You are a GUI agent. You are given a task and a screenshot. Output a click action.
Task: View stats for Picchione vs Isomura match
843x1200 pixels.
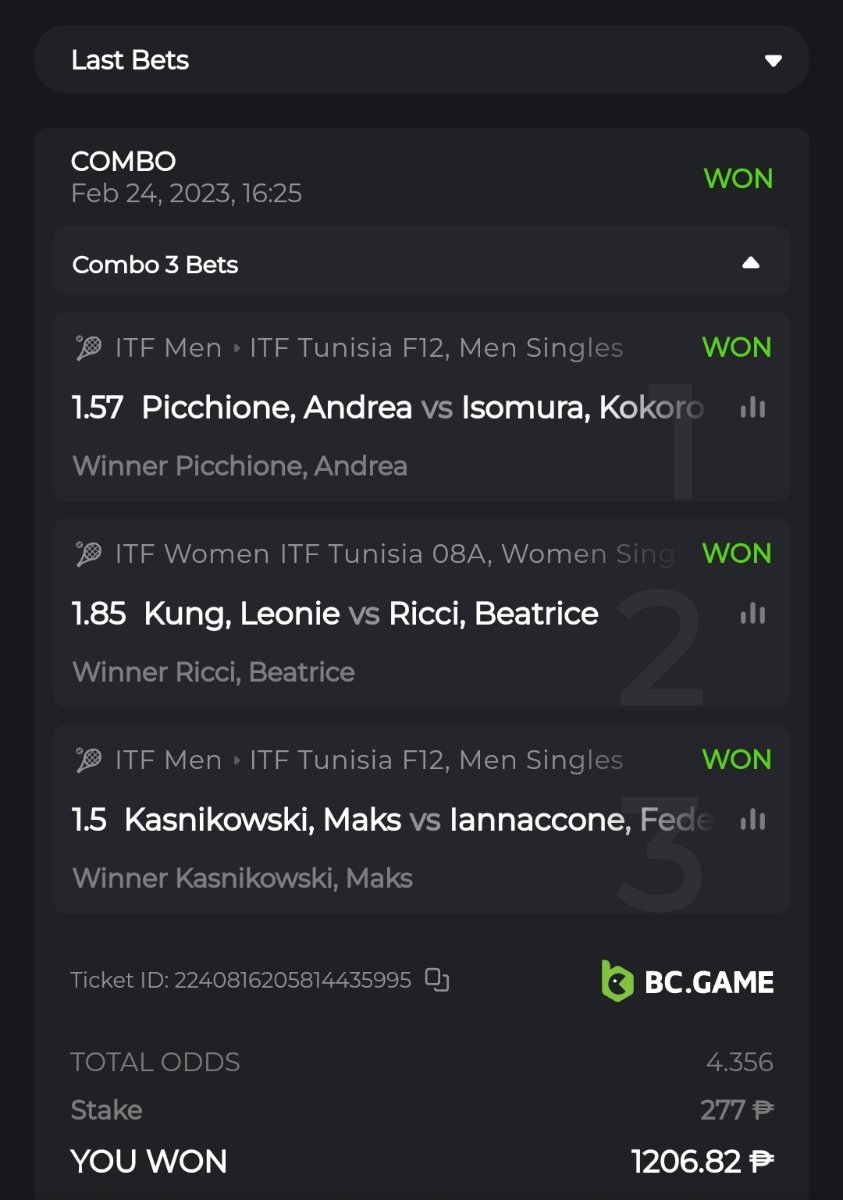(x=752, y=408)
